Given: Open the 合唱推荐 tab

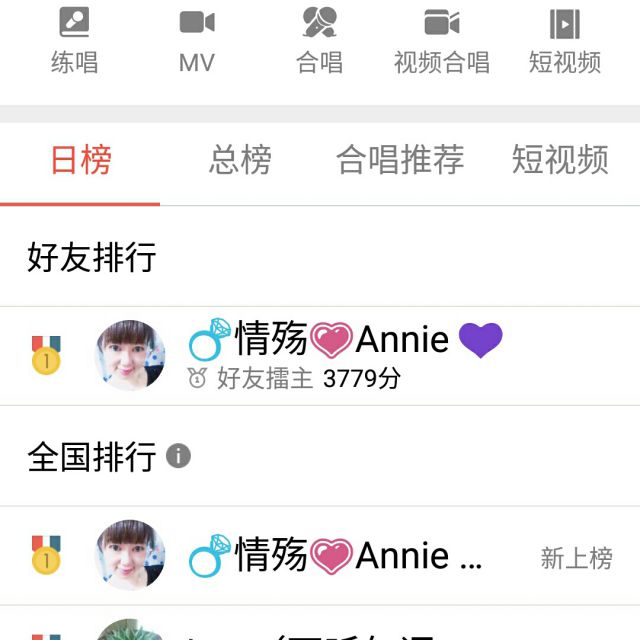Looking at the screenshot, I should 400,161.
